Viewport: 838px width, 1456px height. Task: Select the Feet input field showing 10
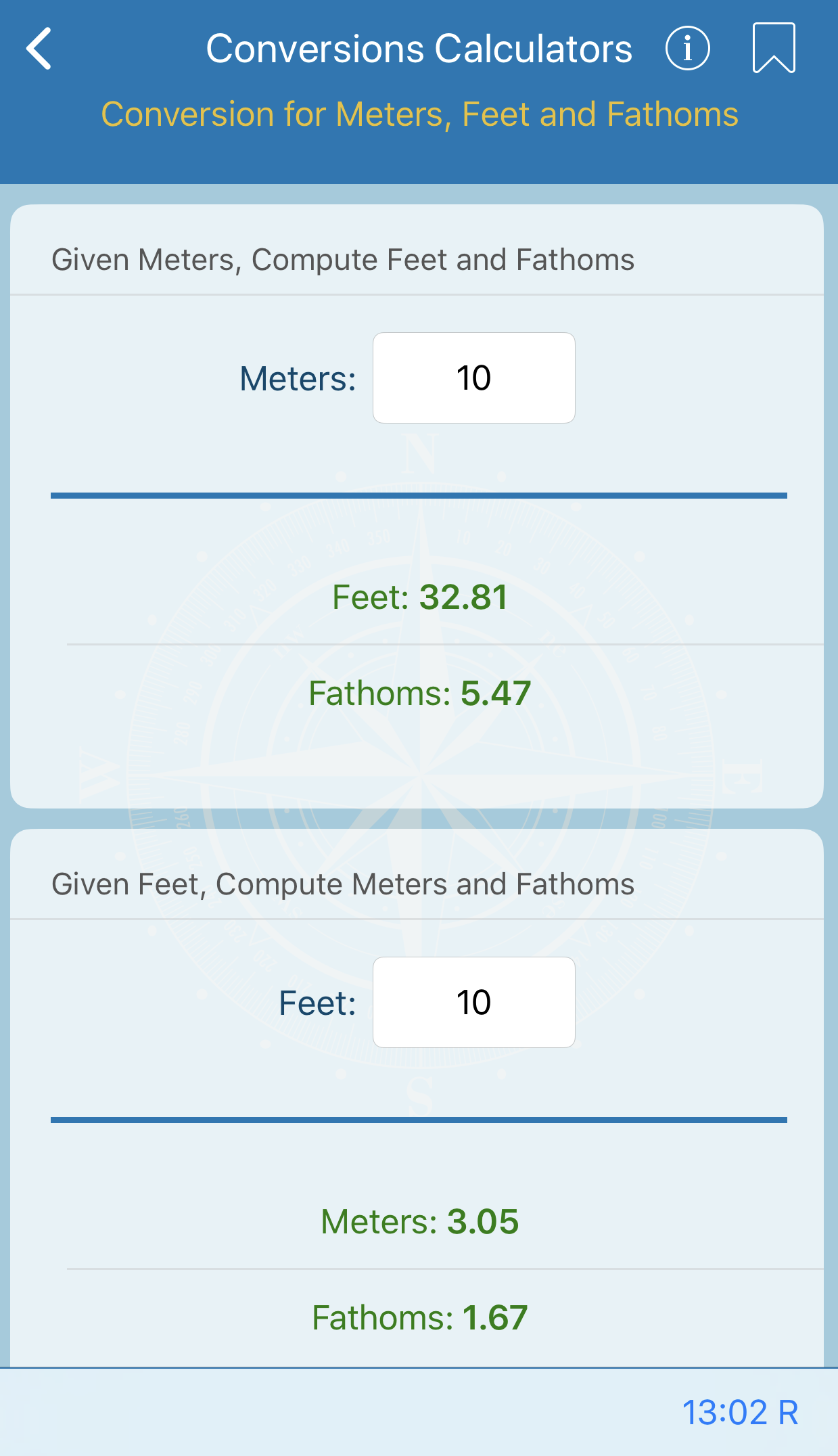(x=473, y=1002)
